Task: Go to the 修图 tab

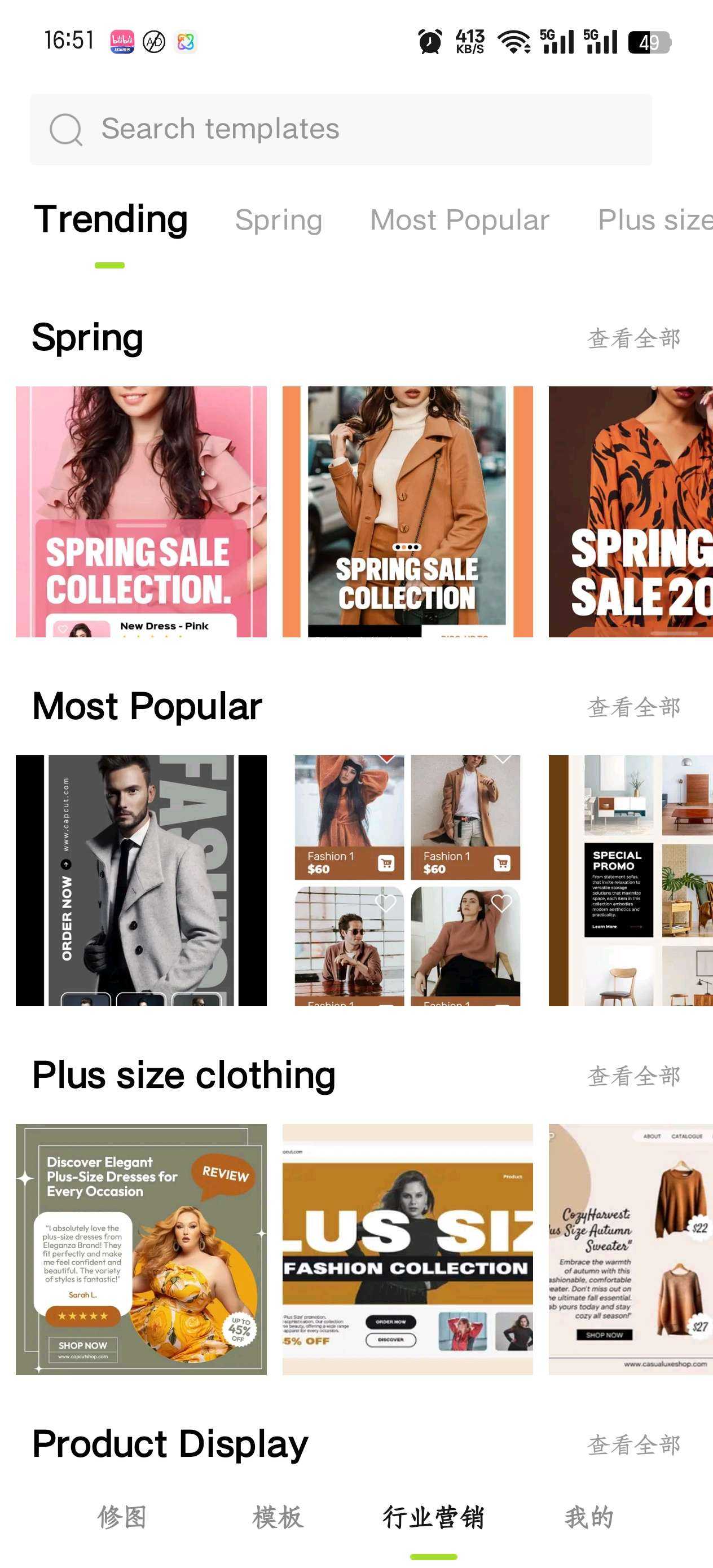Action: point(122,1517)
